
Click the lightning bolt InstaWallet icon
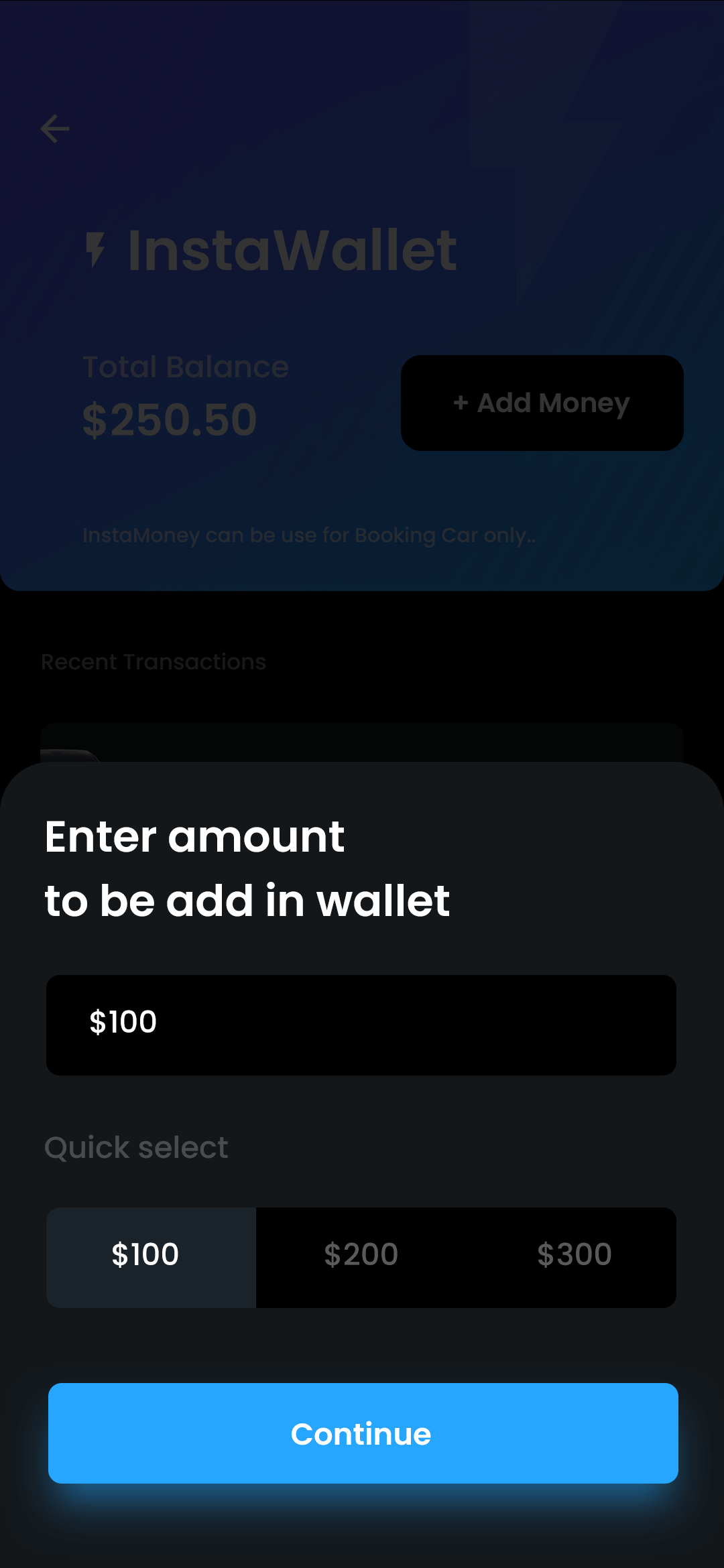[x=97, y=249]
